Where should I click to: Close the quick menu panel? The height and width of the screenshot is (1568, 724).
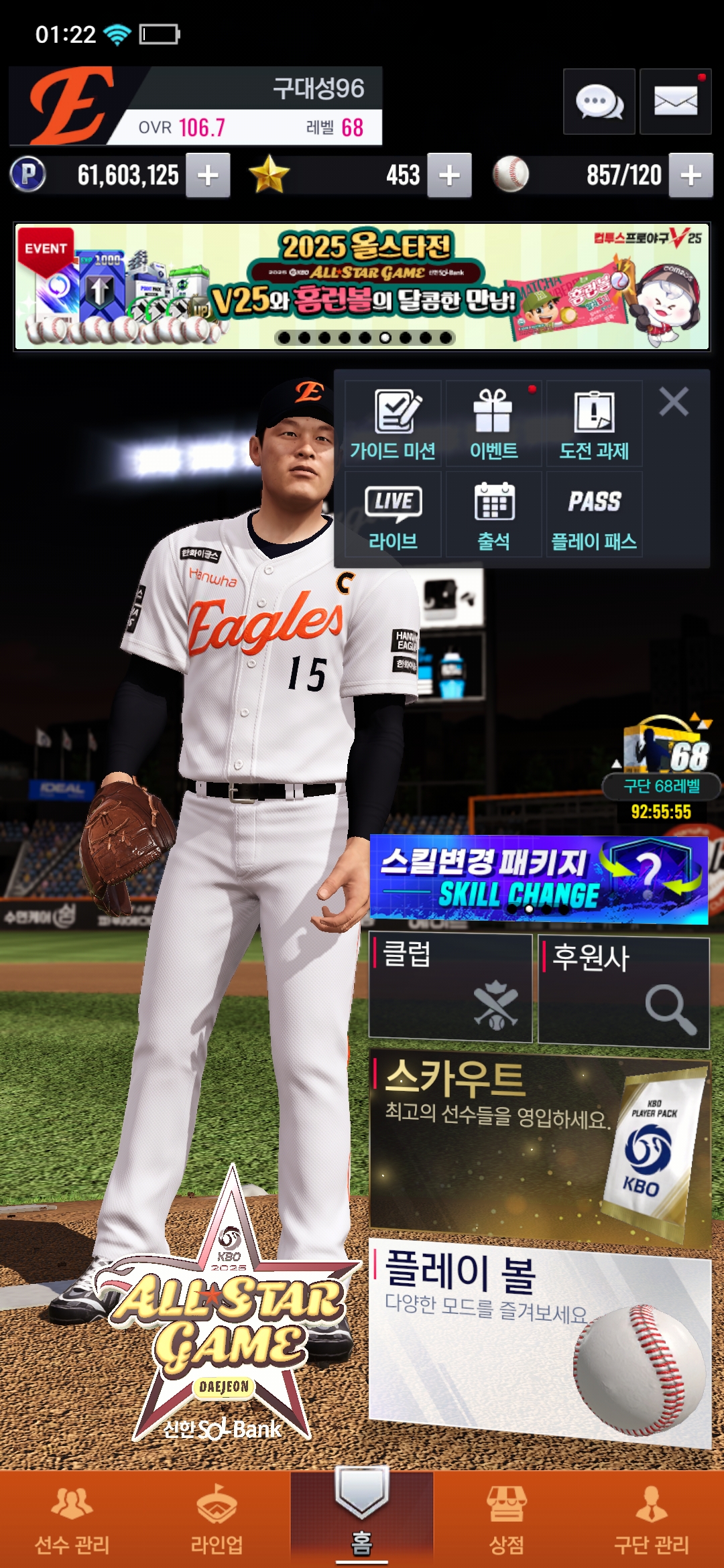tap(674, 402)
